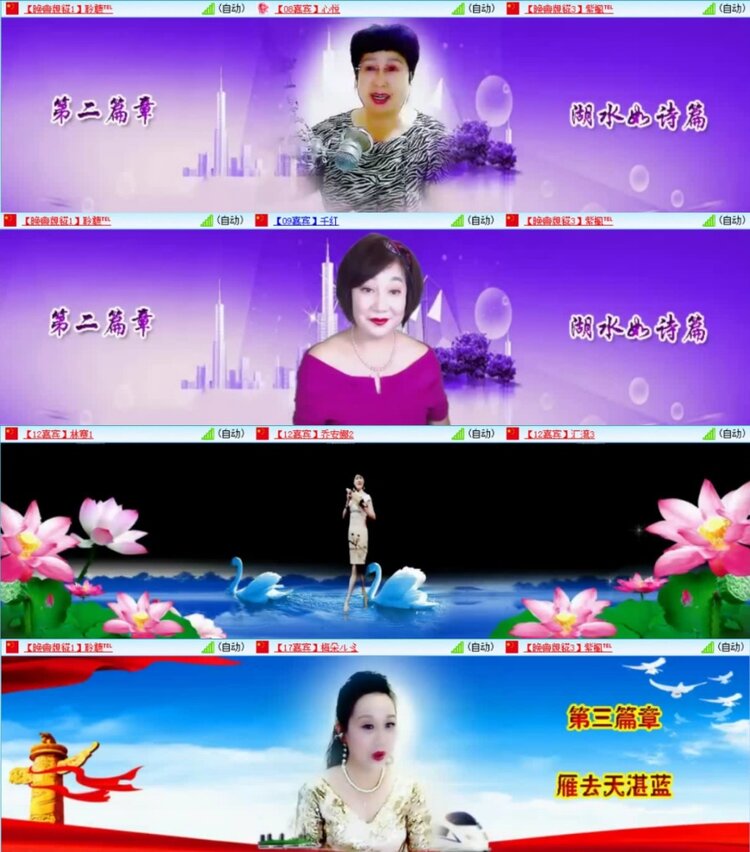This screenshot has height=852, width=750.
Task: Click the red flag icon before 心悦
Action: coord(265,8)
